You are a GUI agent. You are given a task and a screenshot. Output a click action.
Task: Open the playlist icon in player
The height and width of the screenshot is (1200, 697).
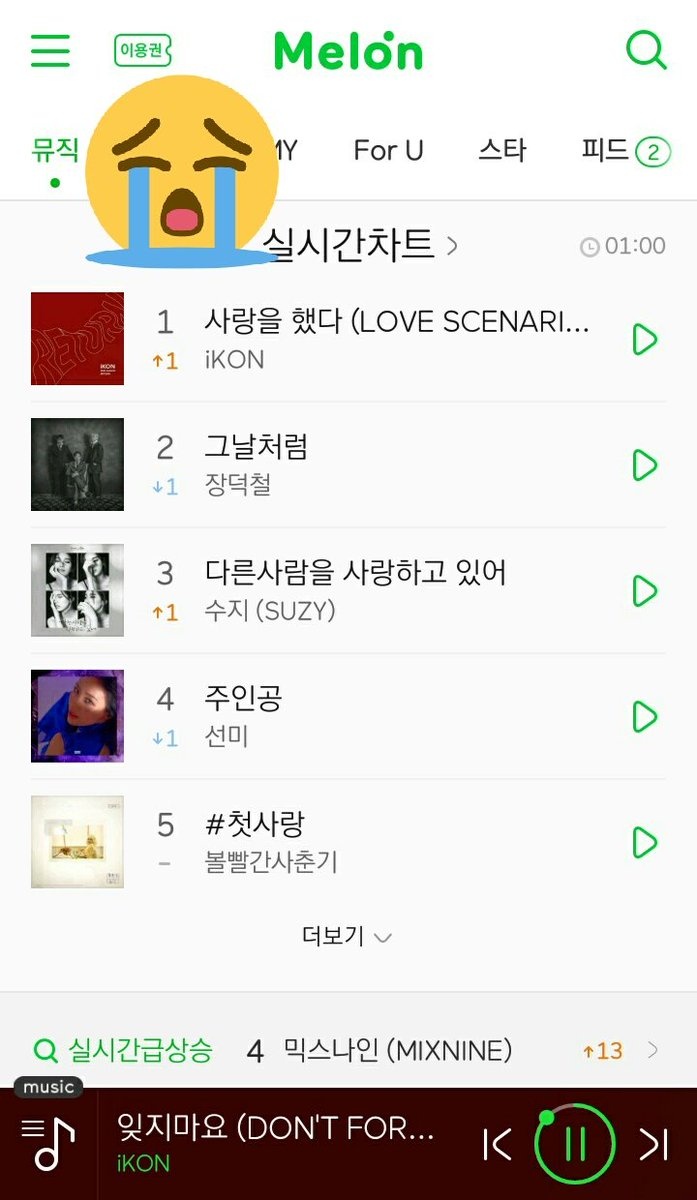48,1144
